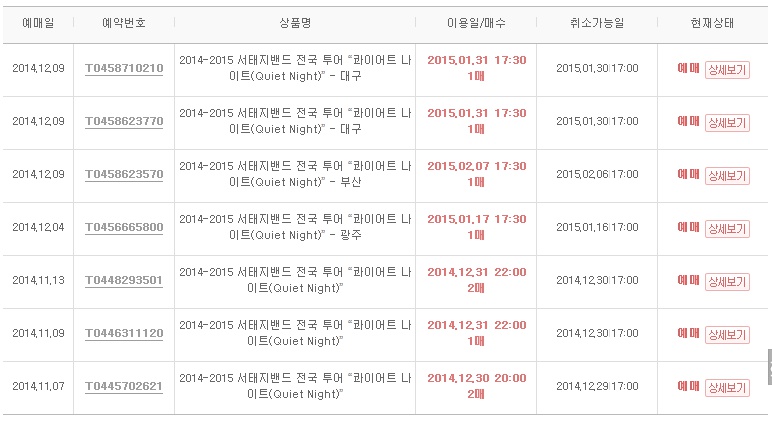Tap 상세보기 in the T0446311120 row

[727, 335]
